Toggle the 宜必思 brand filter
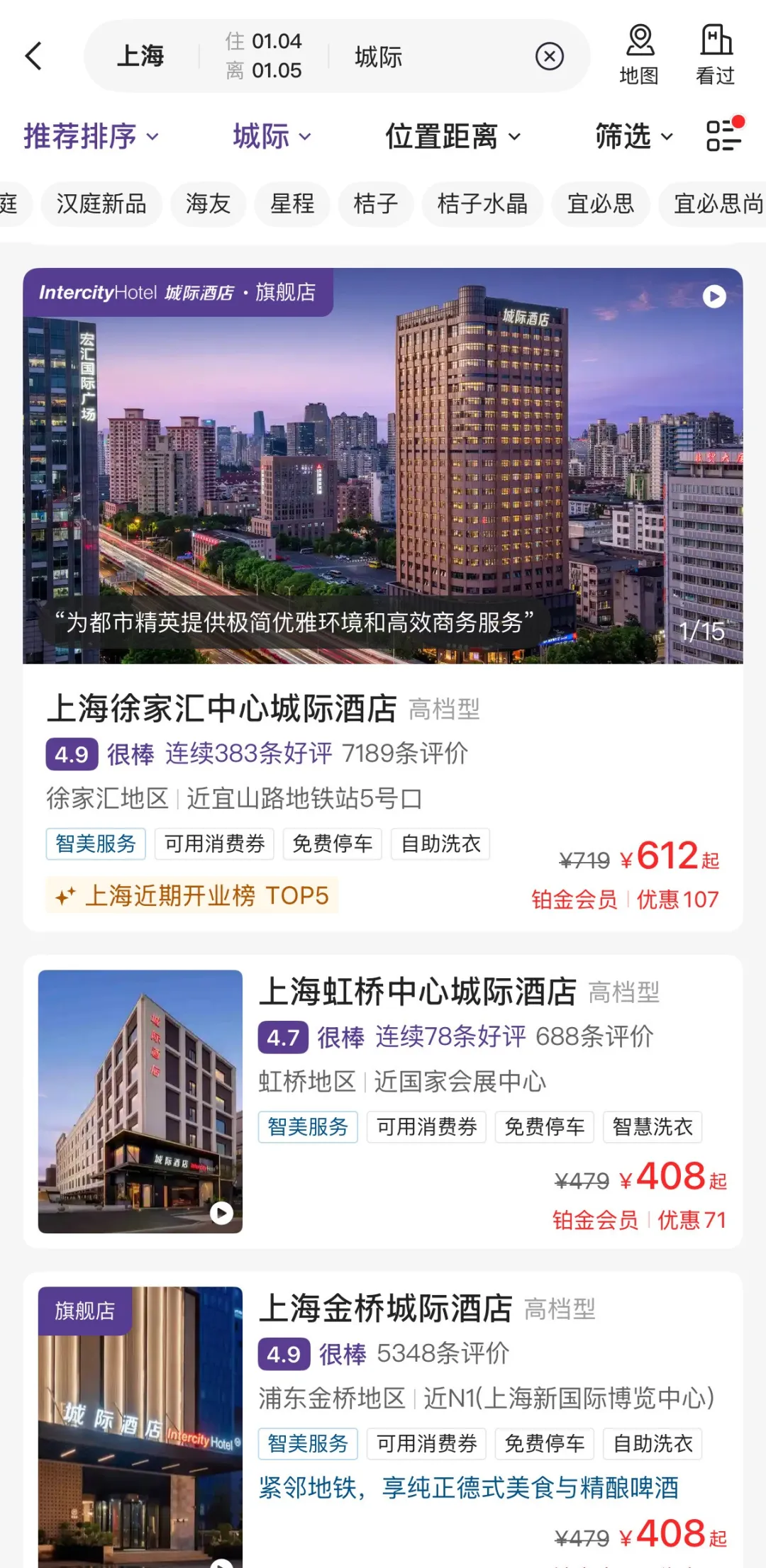This screenshot has height=1568, width=766. point(600,204)
